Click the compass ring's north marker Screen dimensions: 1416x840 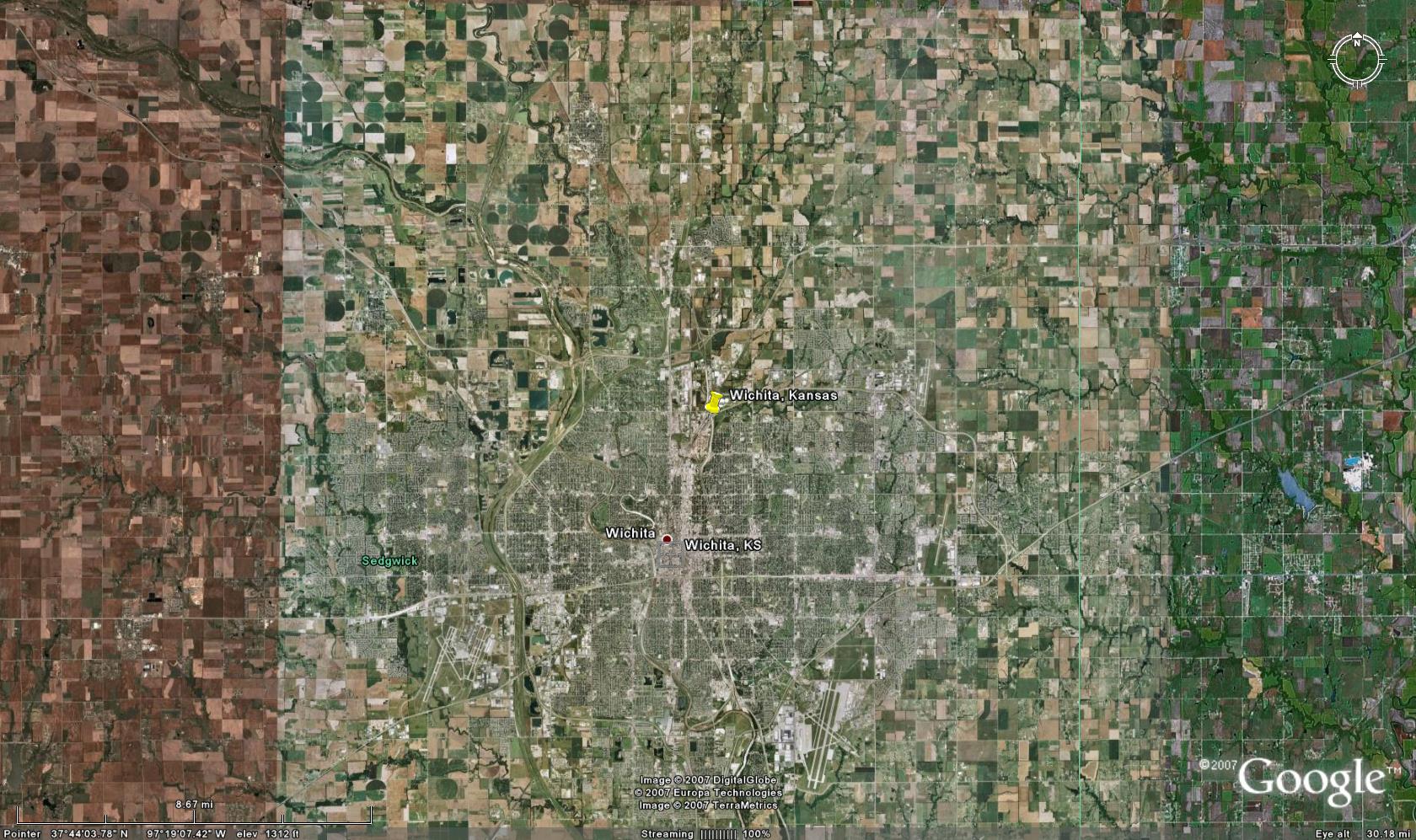click(1357, 40)
